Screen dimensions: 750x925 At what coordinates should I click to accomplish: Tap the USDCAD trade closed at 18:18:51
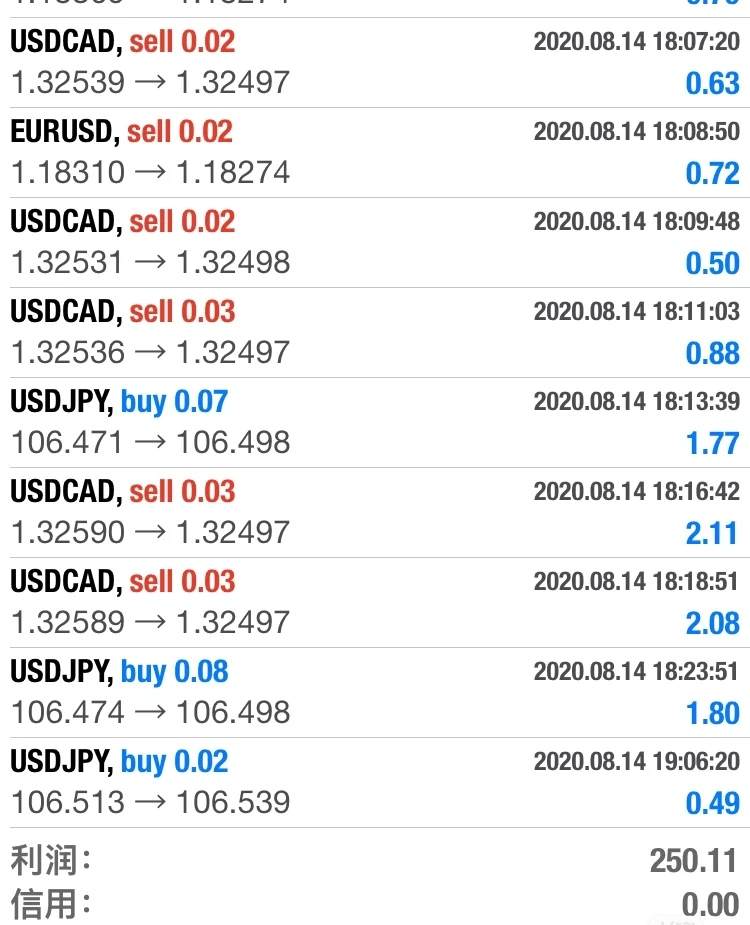[375, 602]
